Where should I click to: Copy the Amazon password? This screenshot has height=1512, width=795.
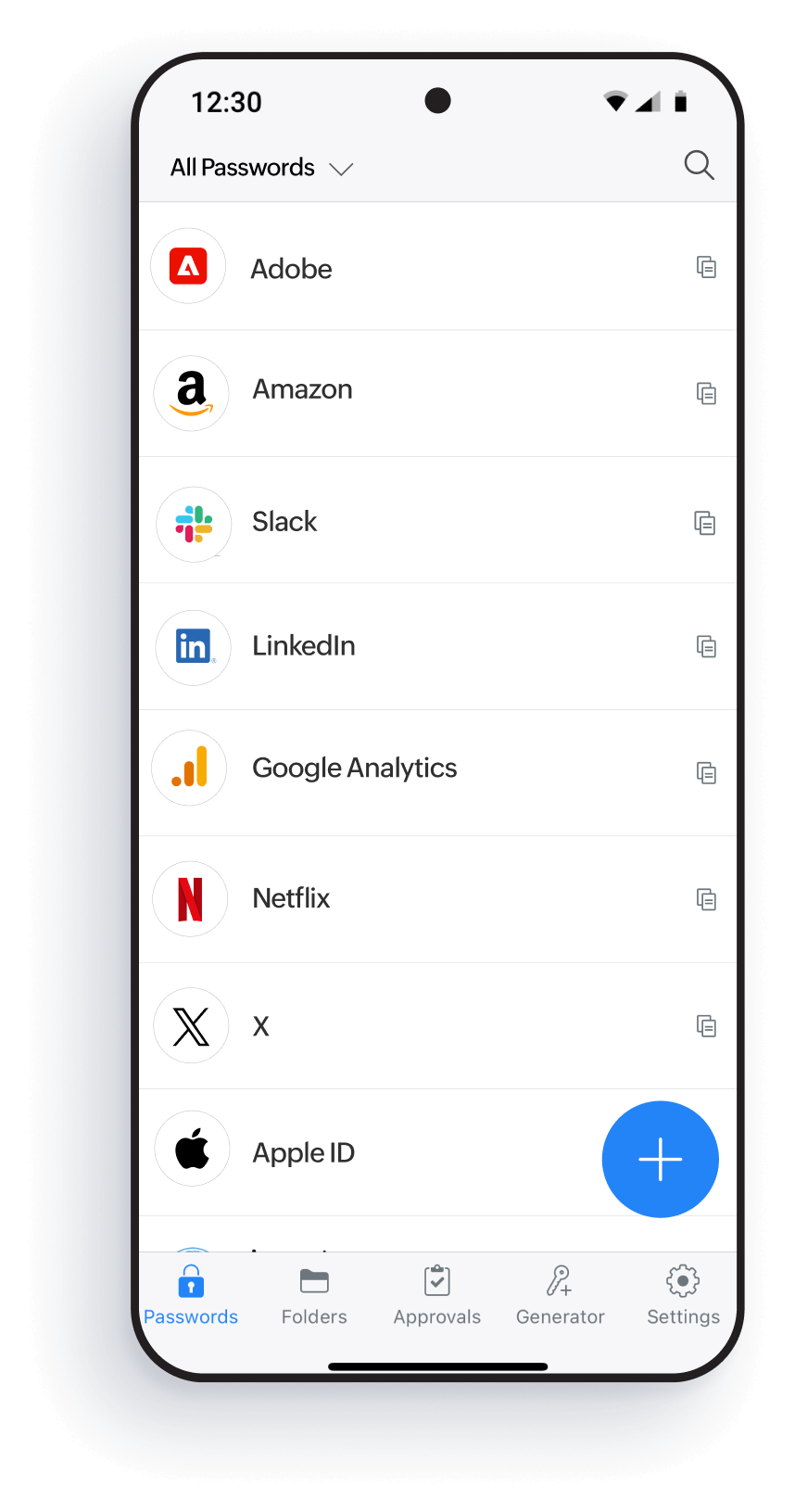706,393
